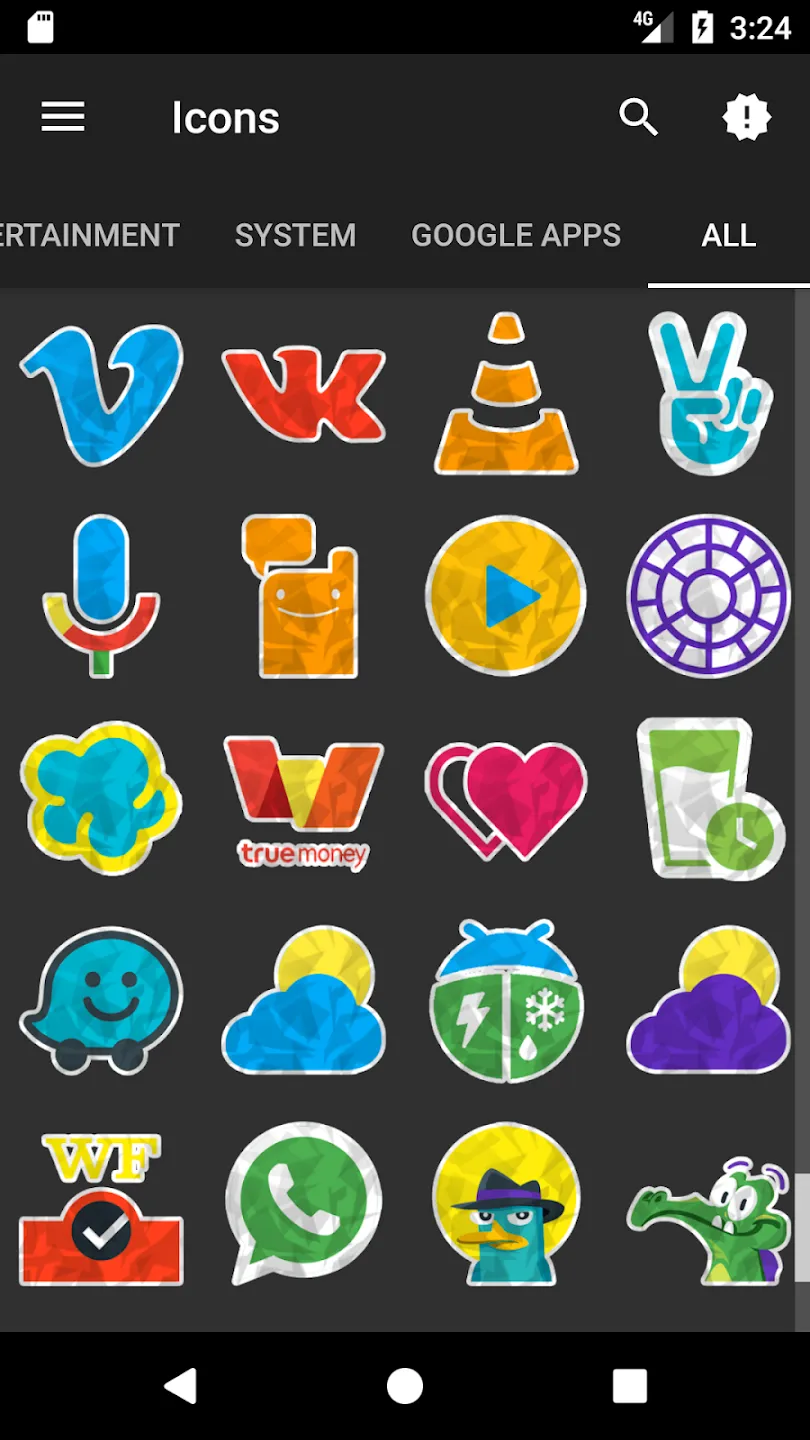The image size is (810, 1440).
Task: Switch to the System tab
Action: coord(295,235)
